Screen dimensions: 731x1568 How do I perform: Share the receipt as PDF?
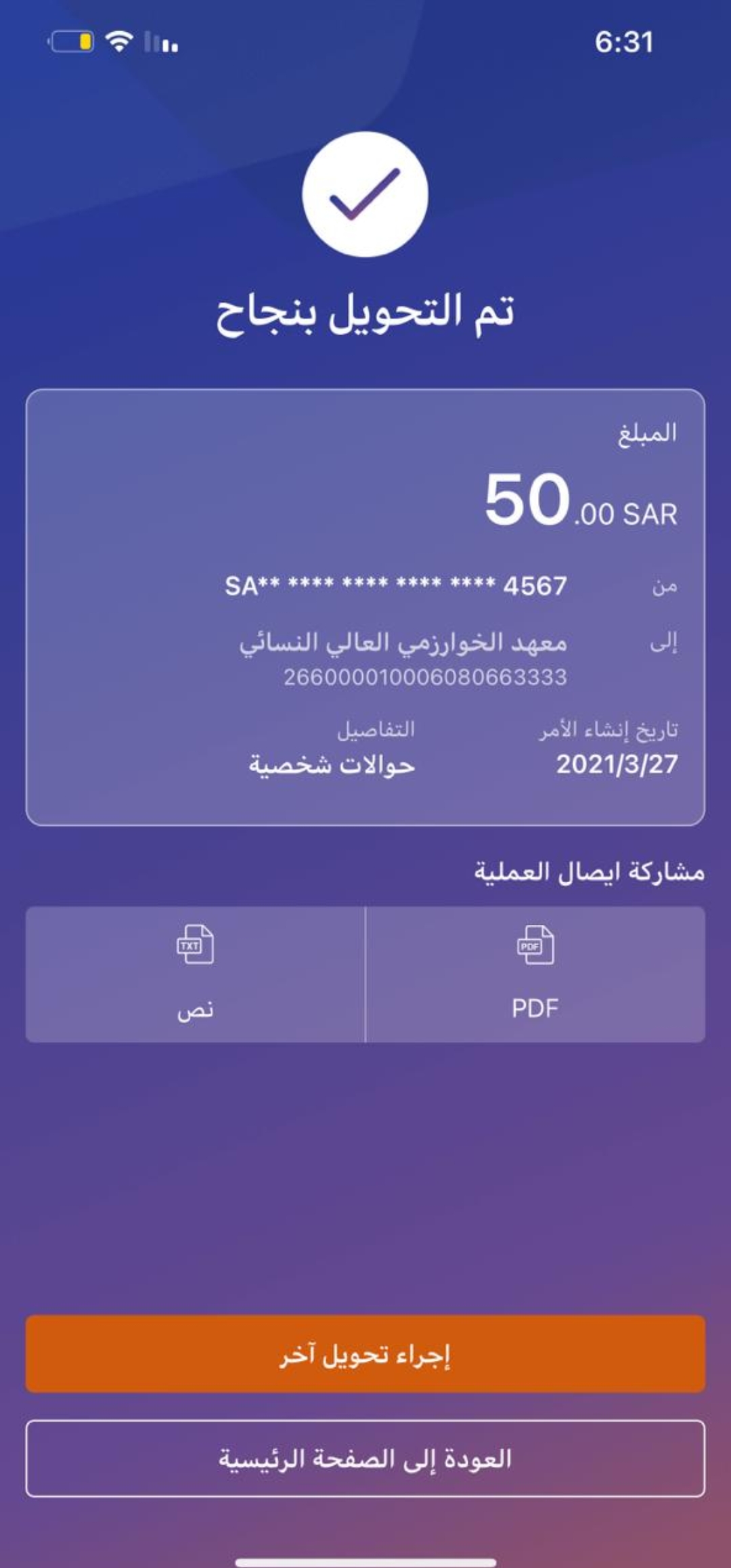[x=535, y=974]
